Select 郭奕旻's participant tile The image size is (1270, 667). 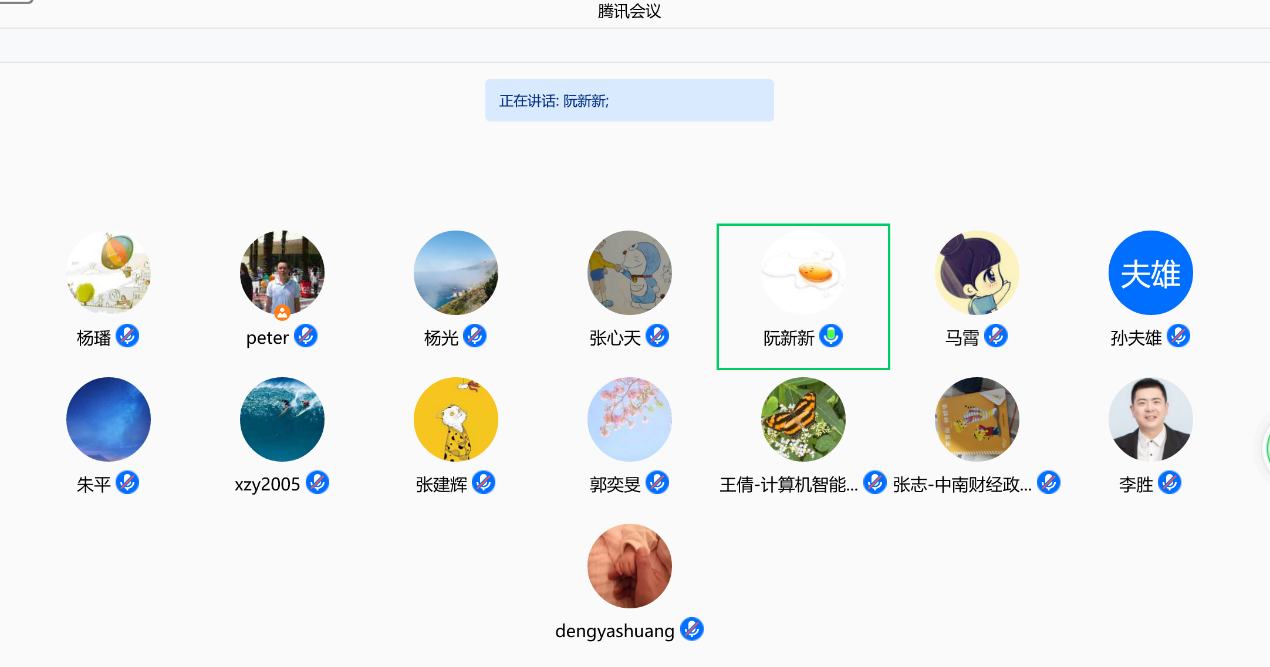[x=629, y=419]
